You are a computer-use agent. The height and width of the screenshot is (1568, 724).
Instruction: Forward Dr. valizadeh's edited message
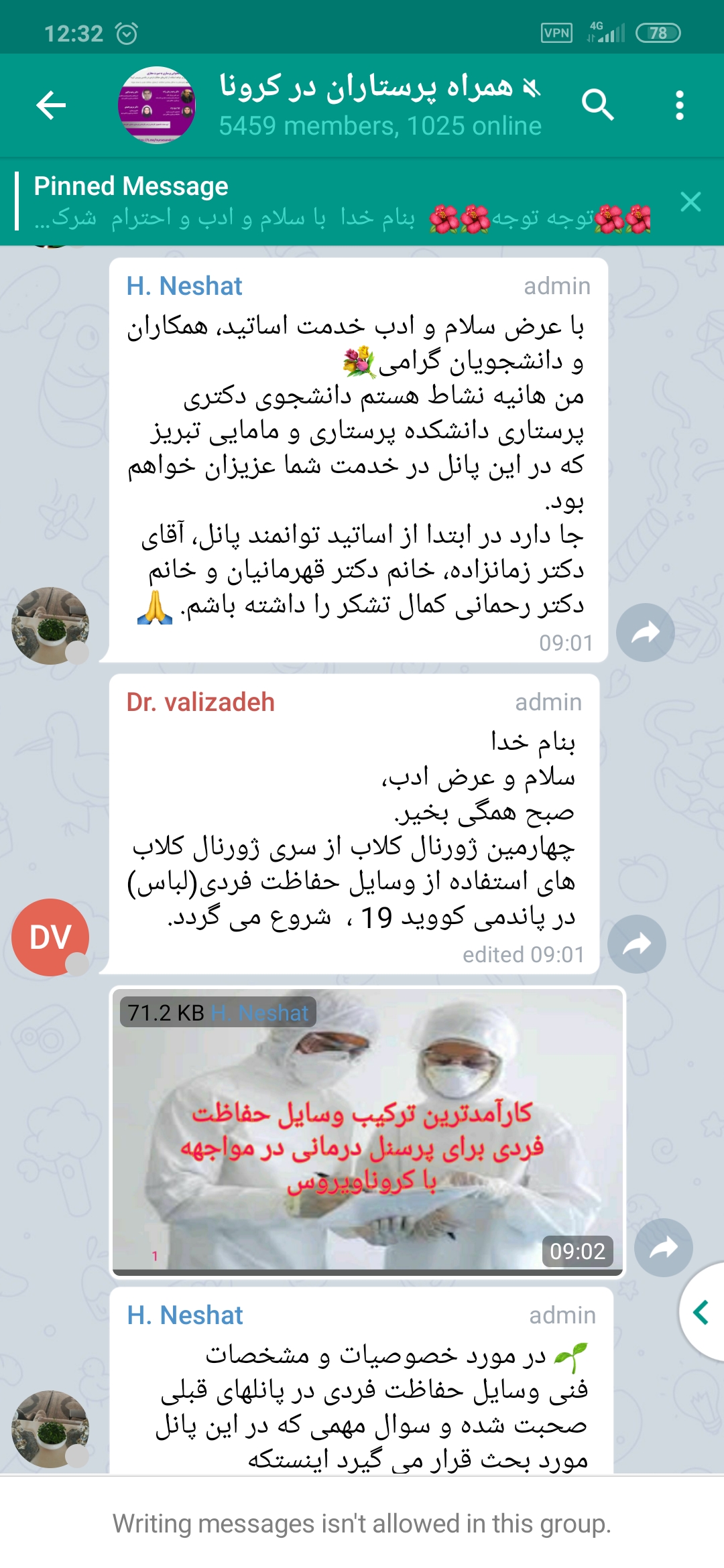pos(636,943)
